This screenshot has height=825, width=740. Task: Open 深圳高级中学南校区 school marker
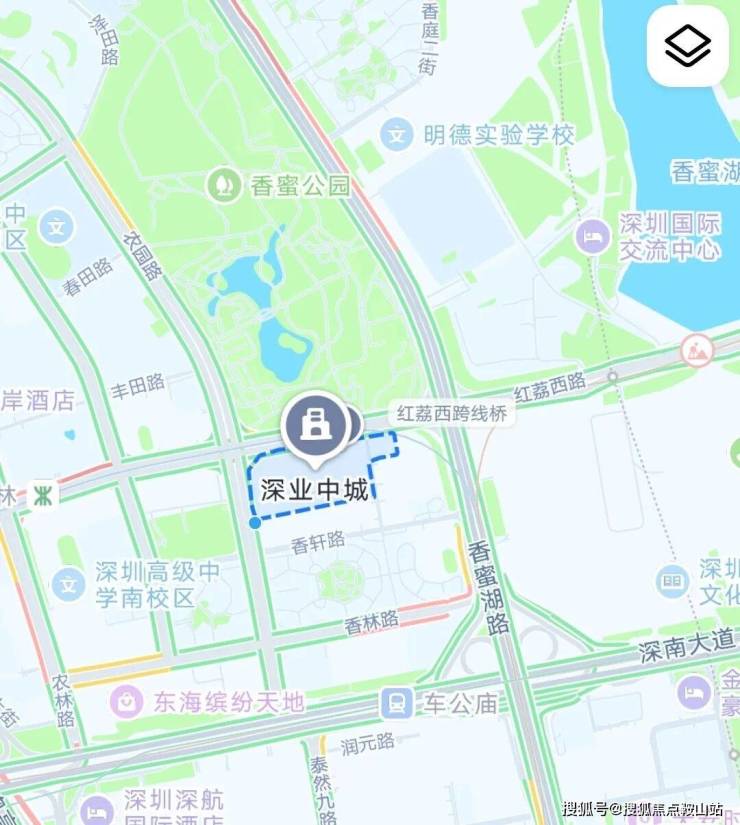[69, 584]
